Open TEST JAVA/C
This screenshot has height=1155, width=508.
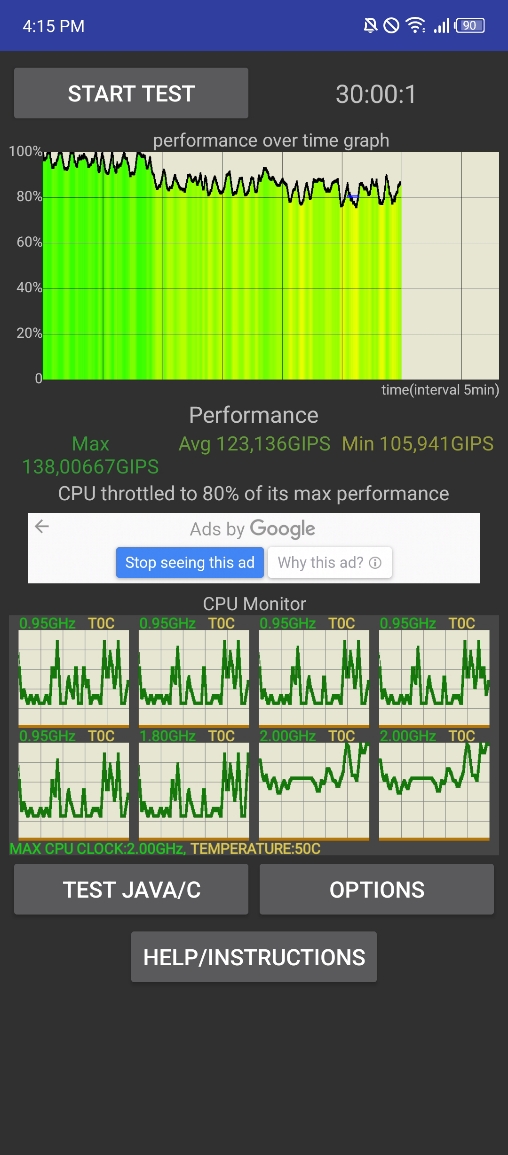coord(131,889)
